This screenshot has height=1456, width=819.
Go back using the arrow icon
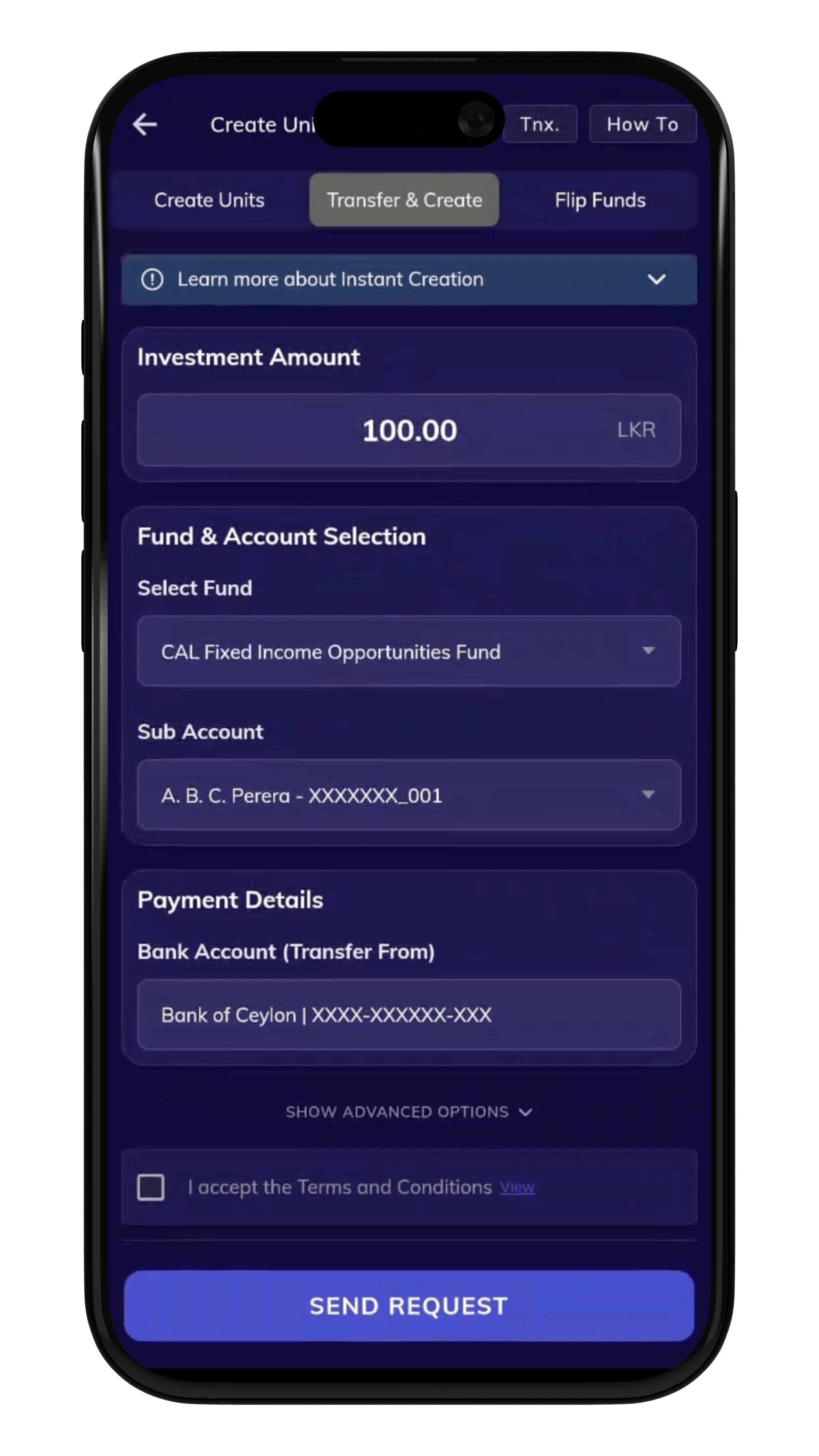point(145,124)
